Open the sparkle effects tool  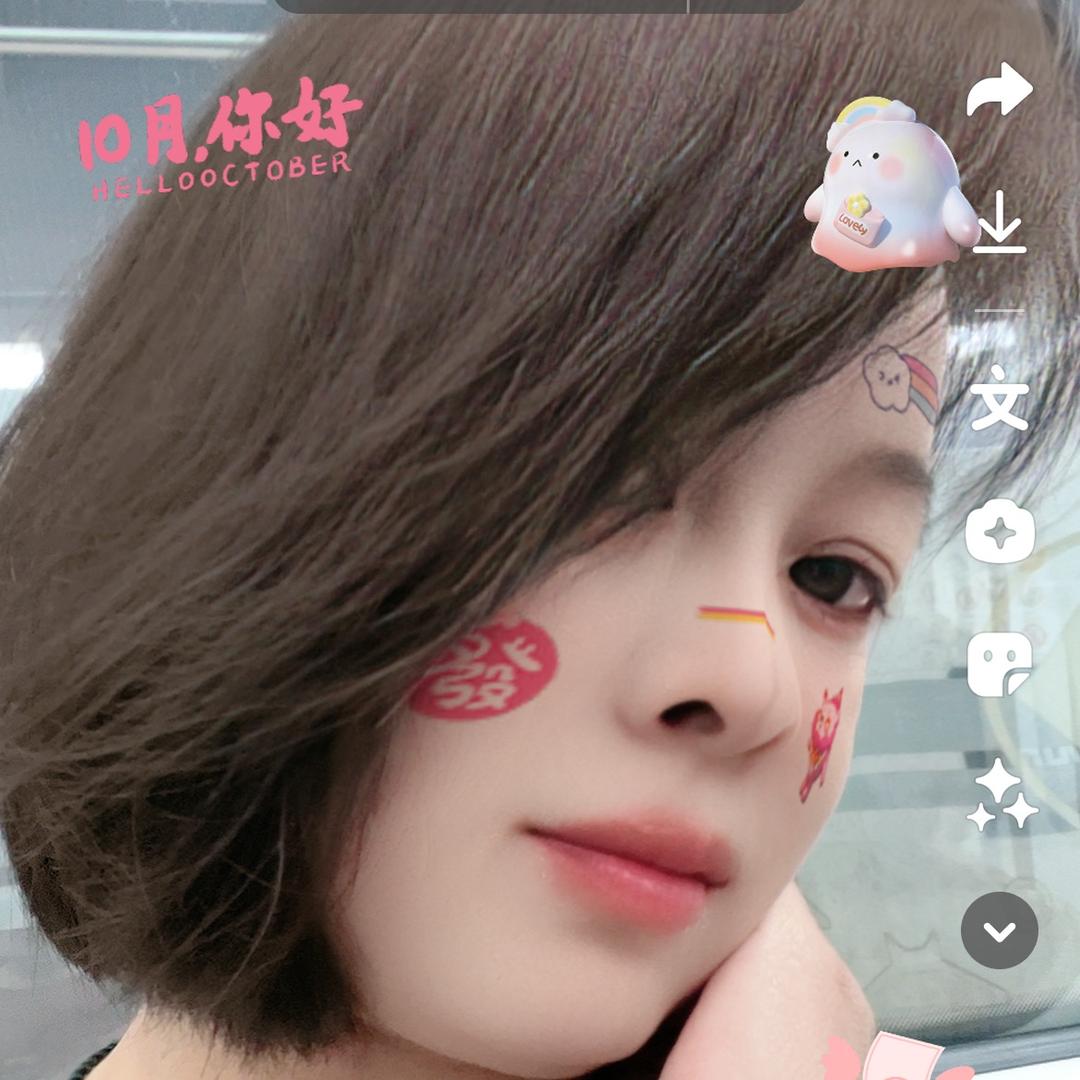[1001, 795]
